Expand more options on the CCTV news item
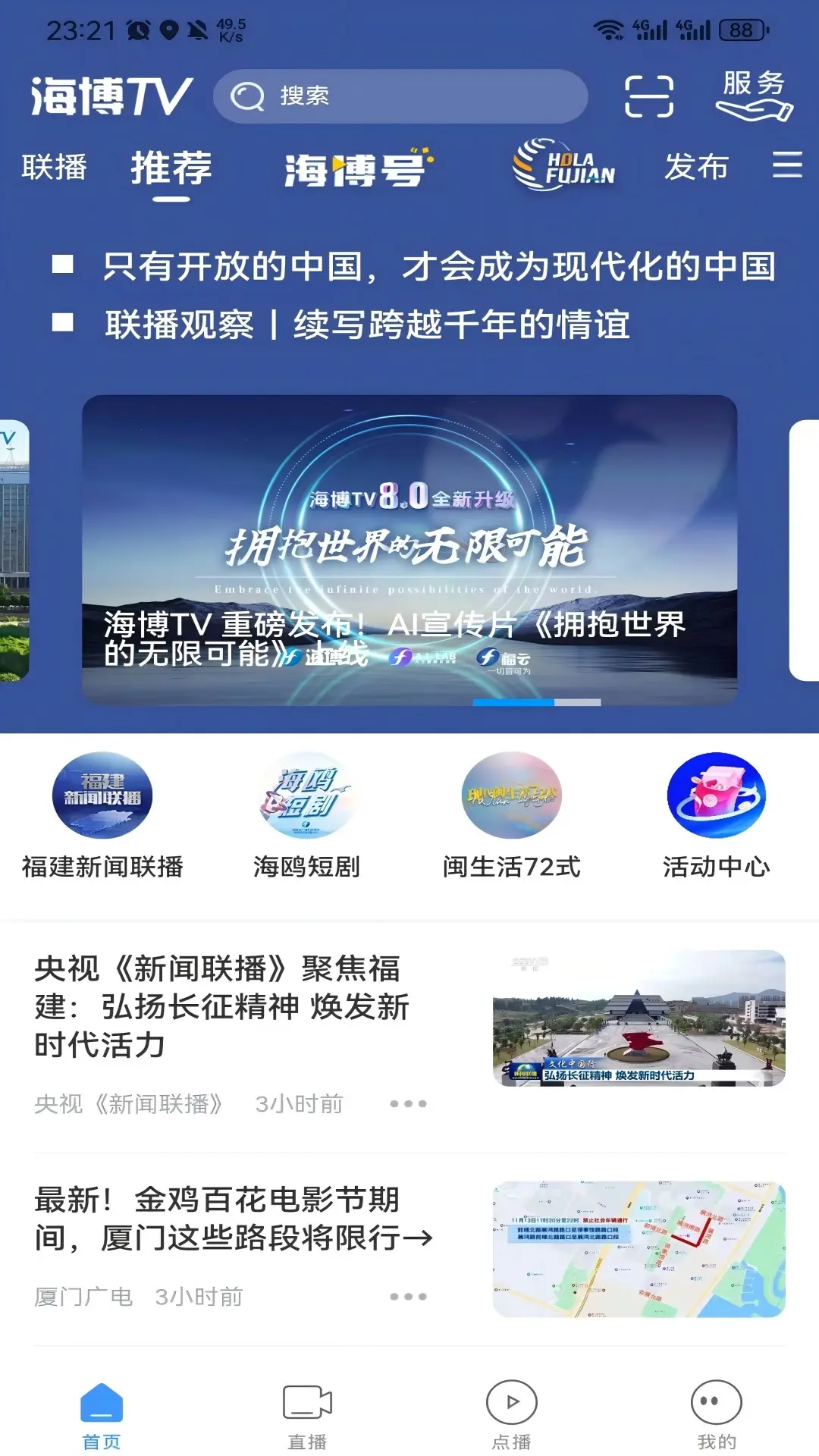The height and width of the screenshot is (1456, 819). pos(407,1105)
